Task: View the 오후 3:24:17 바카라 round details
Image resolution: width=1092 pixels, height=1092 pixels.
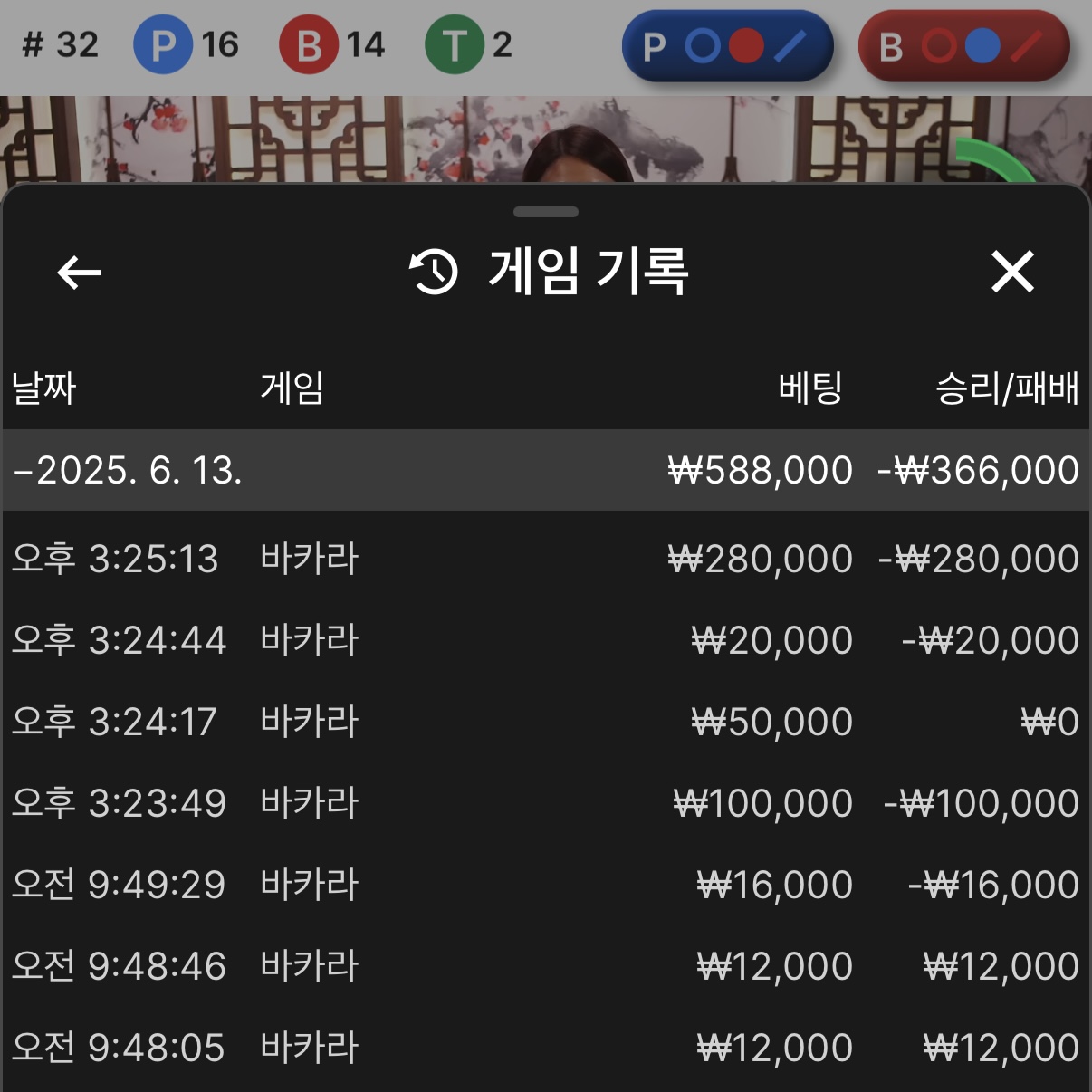Action: tap(545, 722)
